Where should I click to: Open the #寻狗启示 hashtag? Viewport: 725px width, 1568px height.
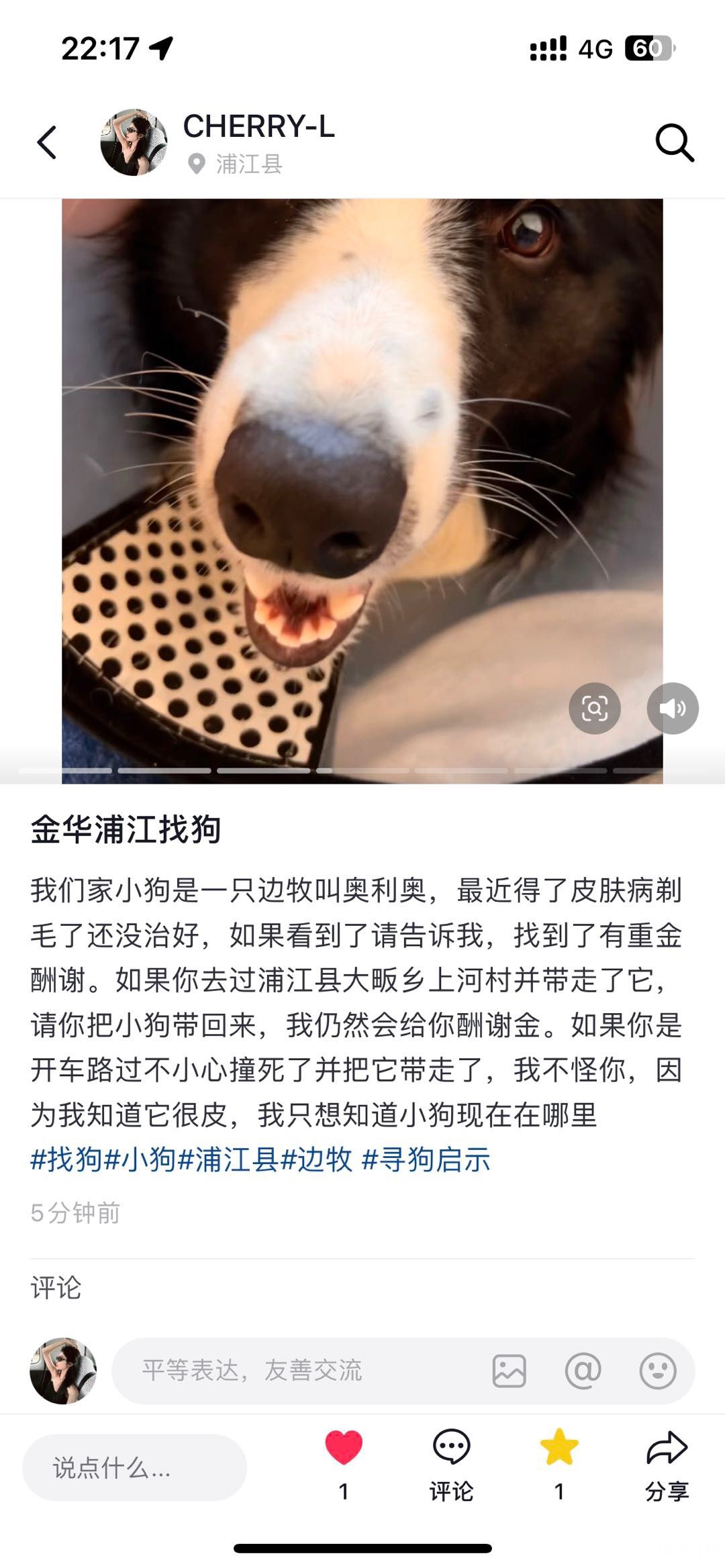point(426,1159)
